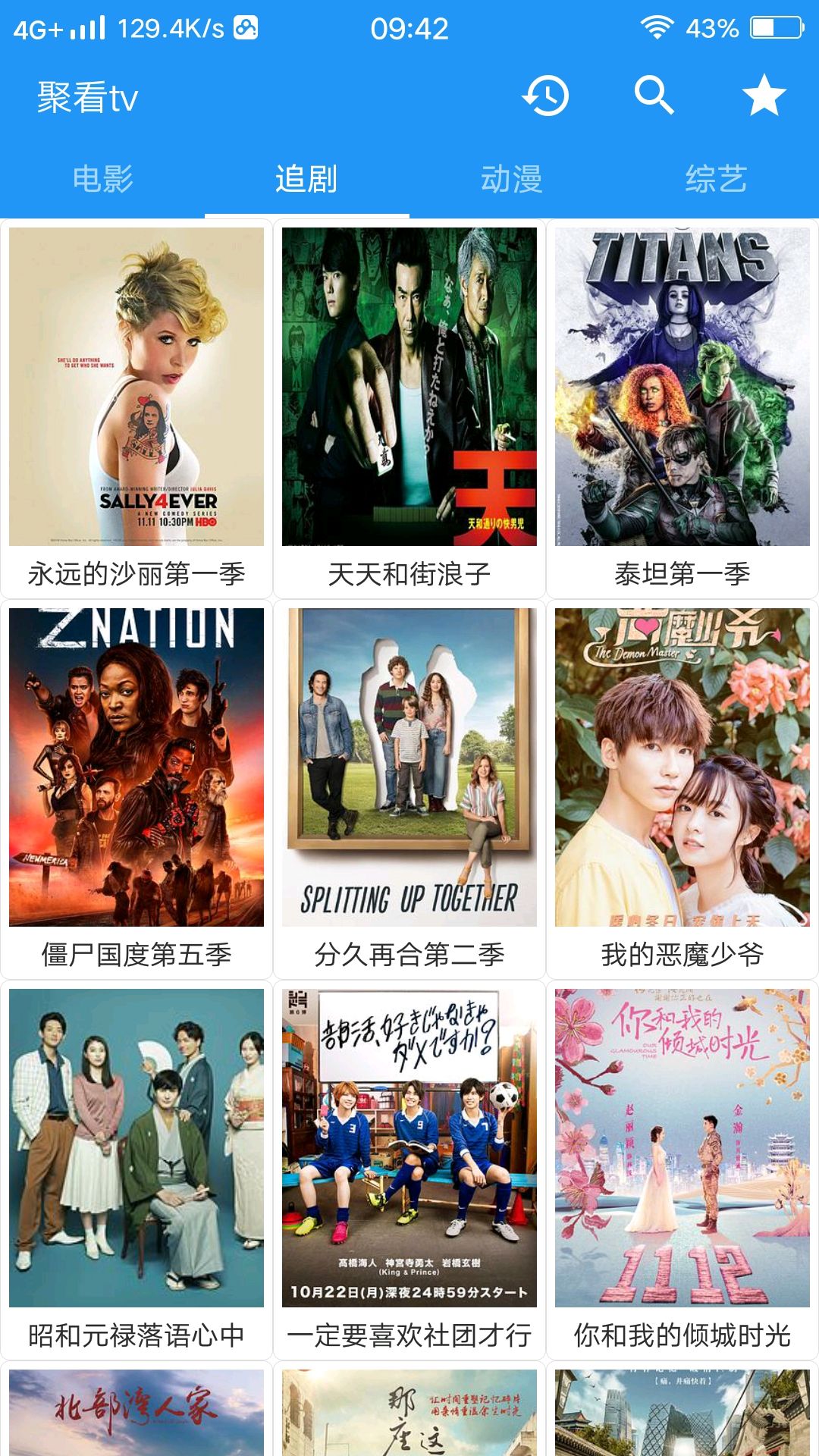This screenshot has width=819, height=1456.
Task: Go to the 综艺 tab
Action: 716,180
